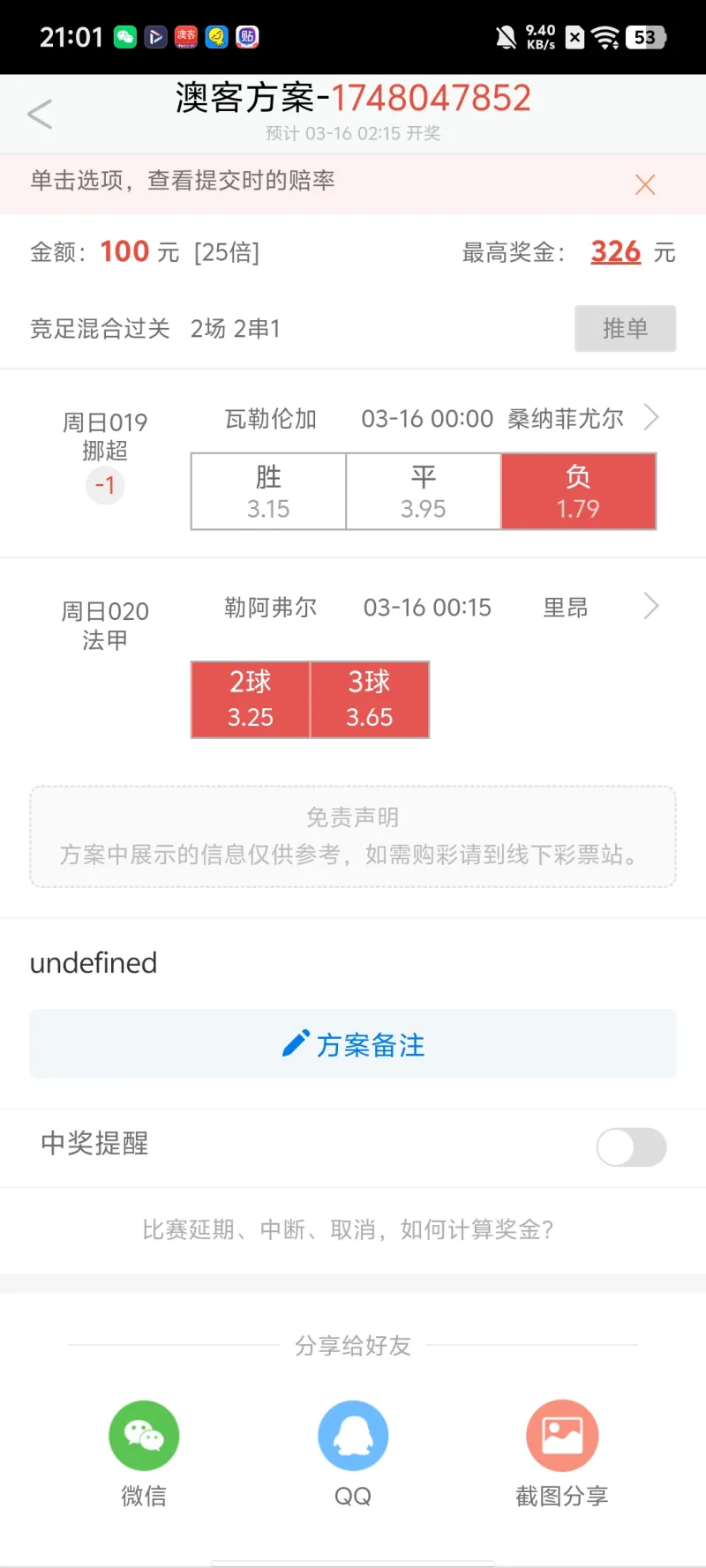This screenshot has height=1568, width=706.
Task: Tap the 澳客 notification icon in the status bar
Action: pos(186,37)
